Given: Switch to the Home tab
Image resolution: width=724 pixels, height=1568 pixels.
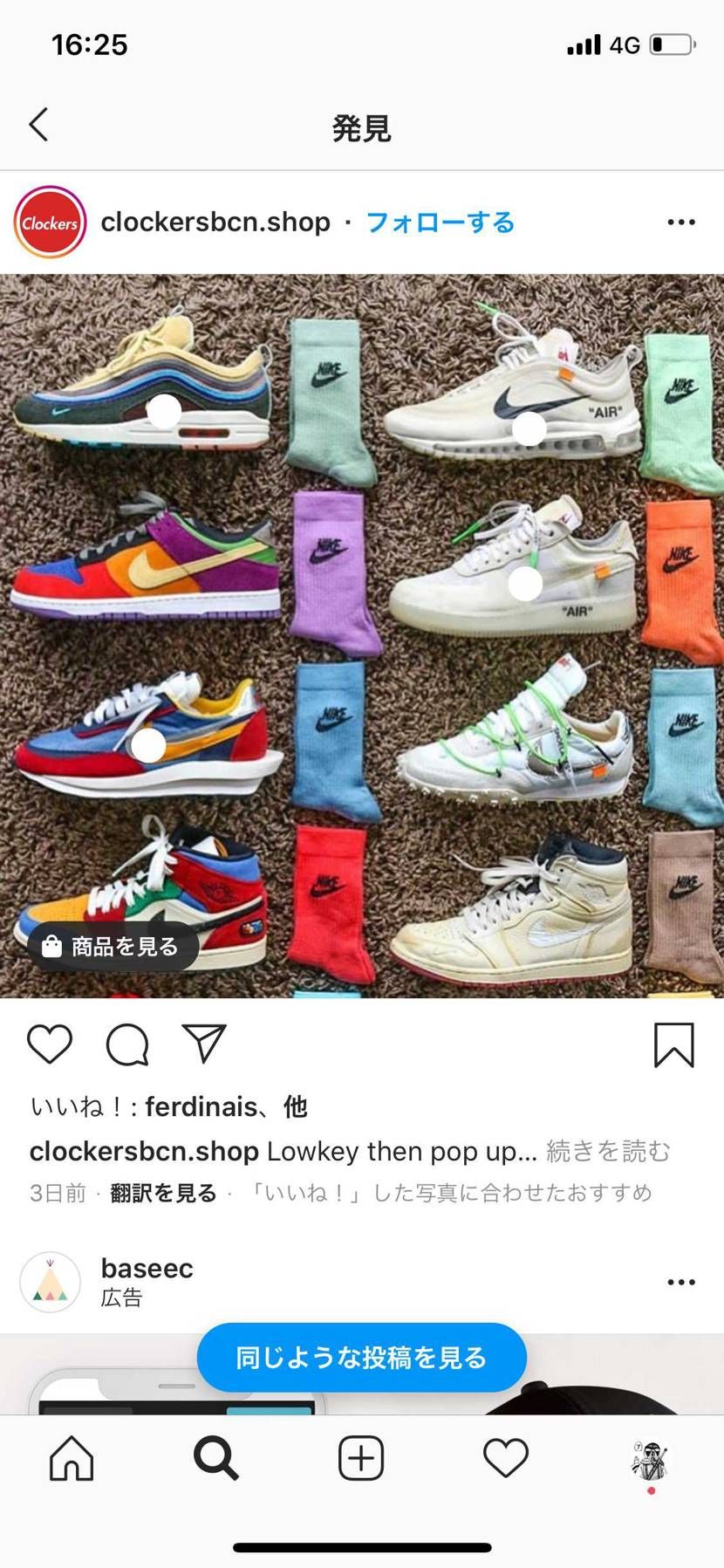Looking at the screenshot, I should (x=72, y=1458).
